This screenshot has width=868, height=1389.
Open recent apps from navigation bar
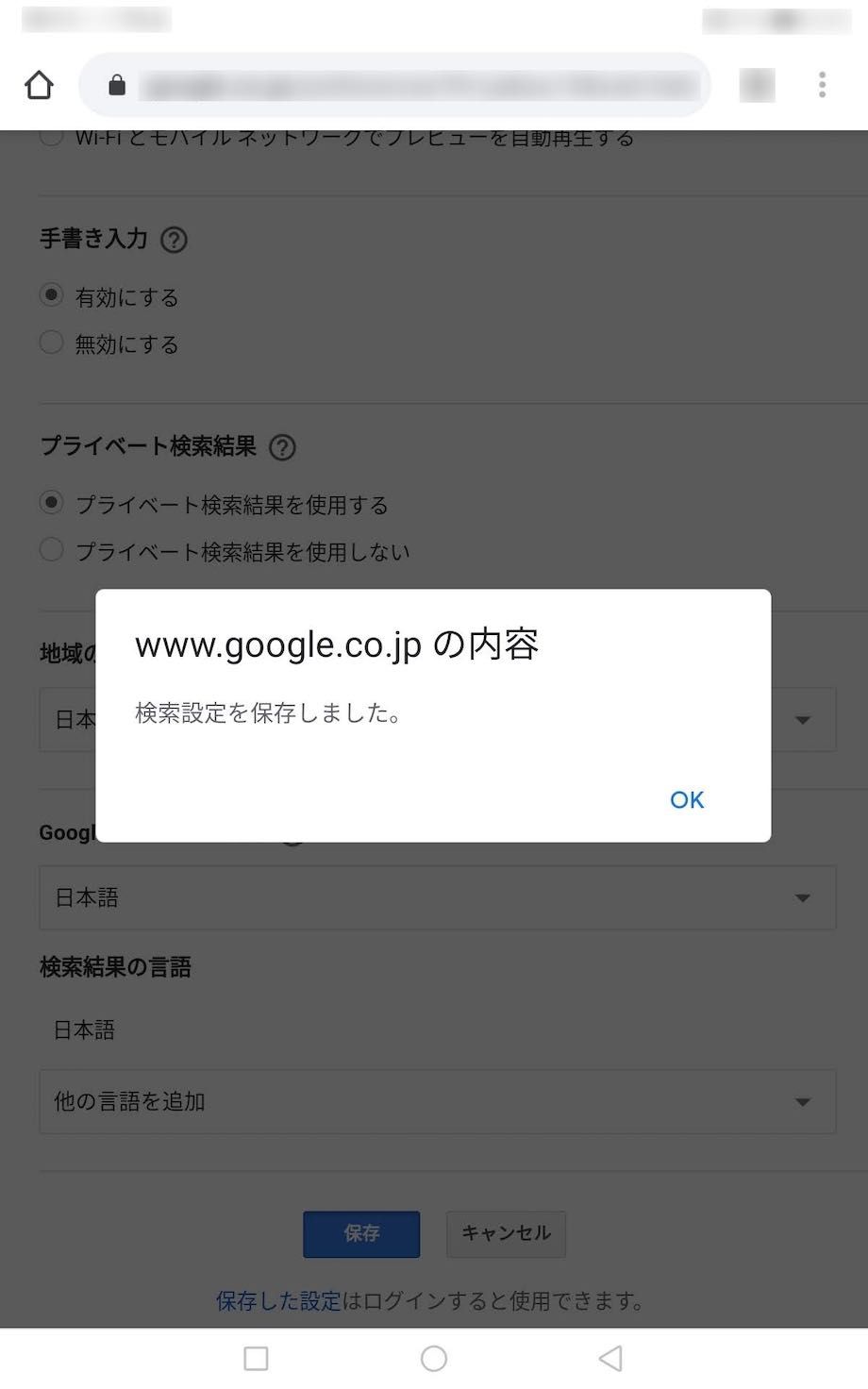pyautogui.click(x=256, y=1358)
